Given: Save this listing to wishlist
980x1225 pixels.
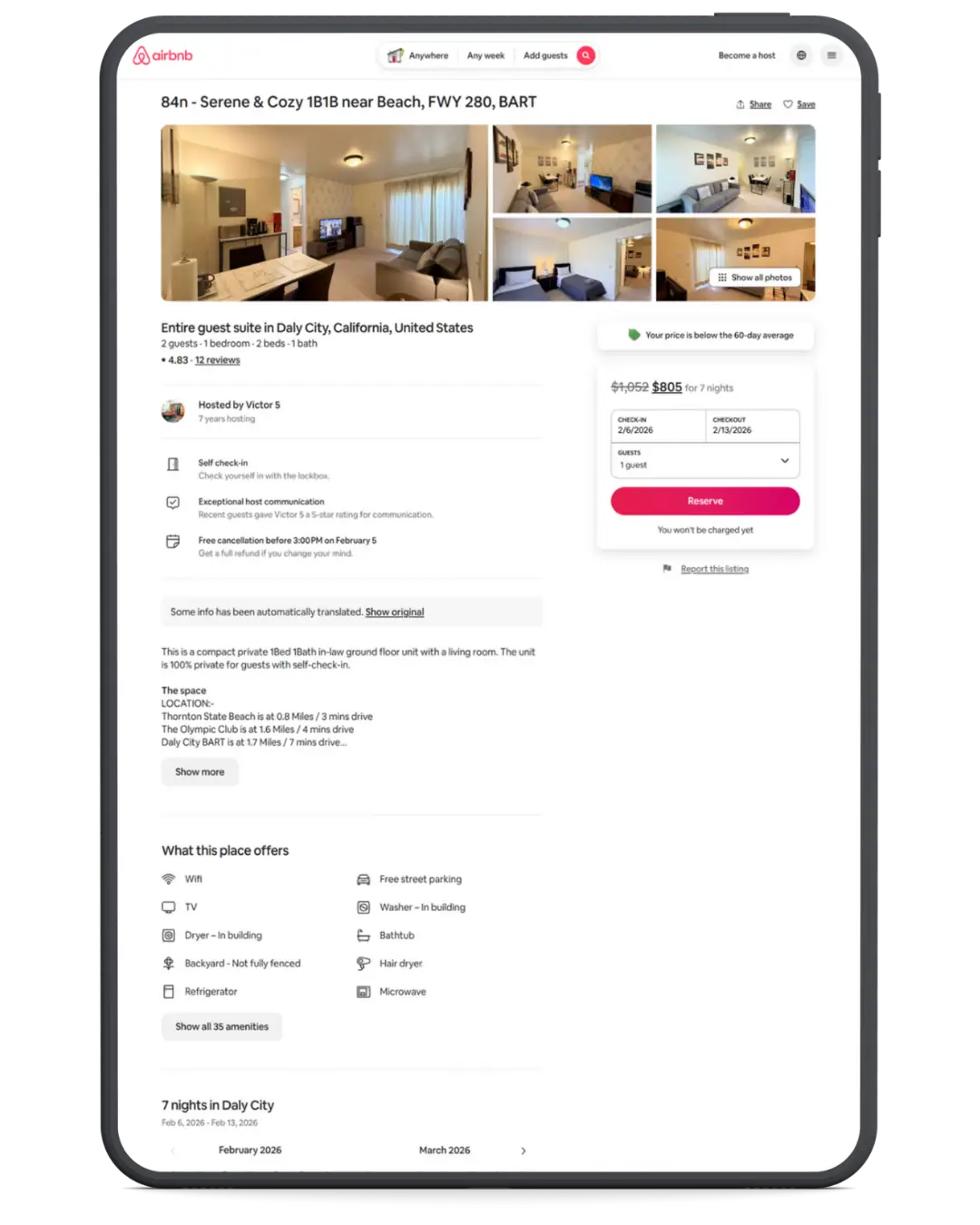Looking at the screenshot, I should point(799,104).
